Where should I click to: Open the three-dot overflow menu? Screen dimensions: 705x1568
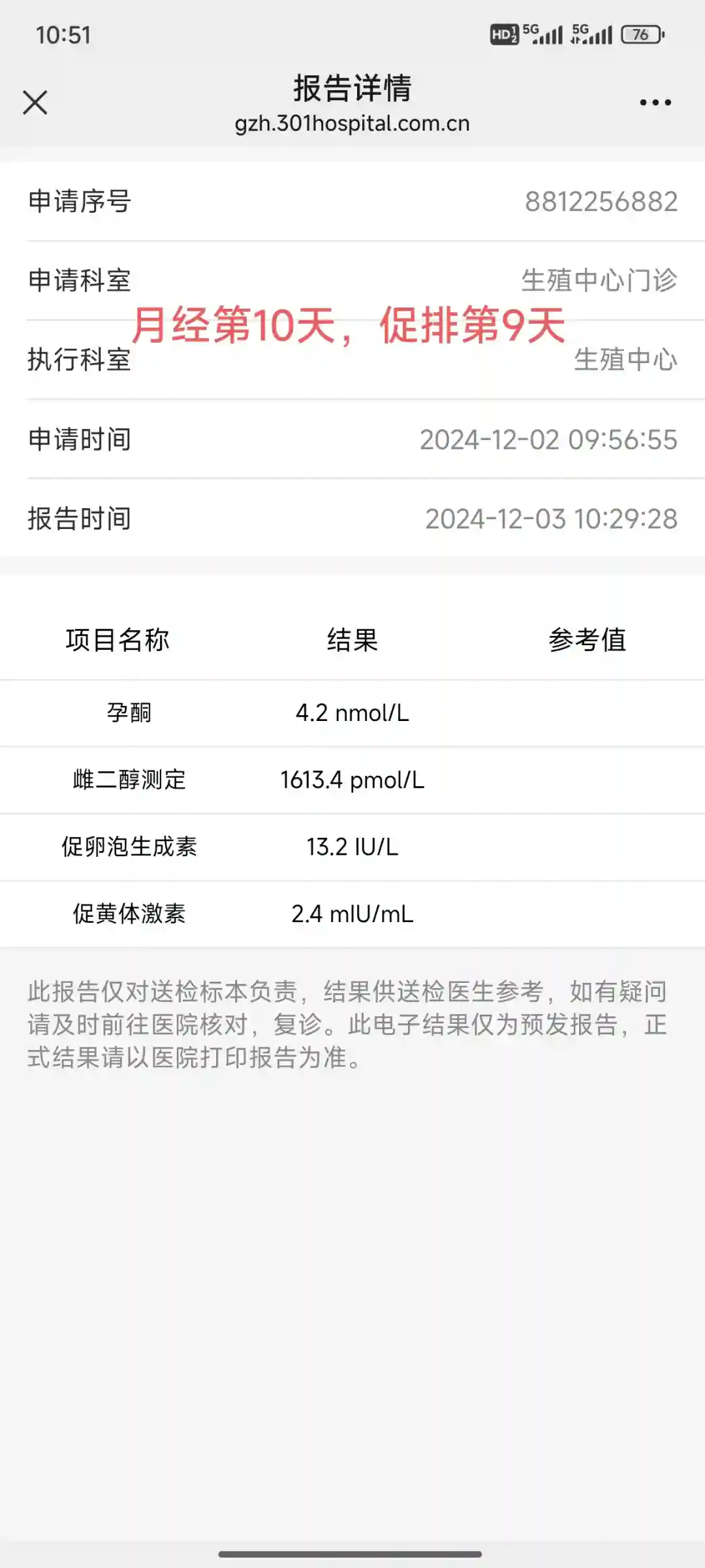[x=655, y=103]
